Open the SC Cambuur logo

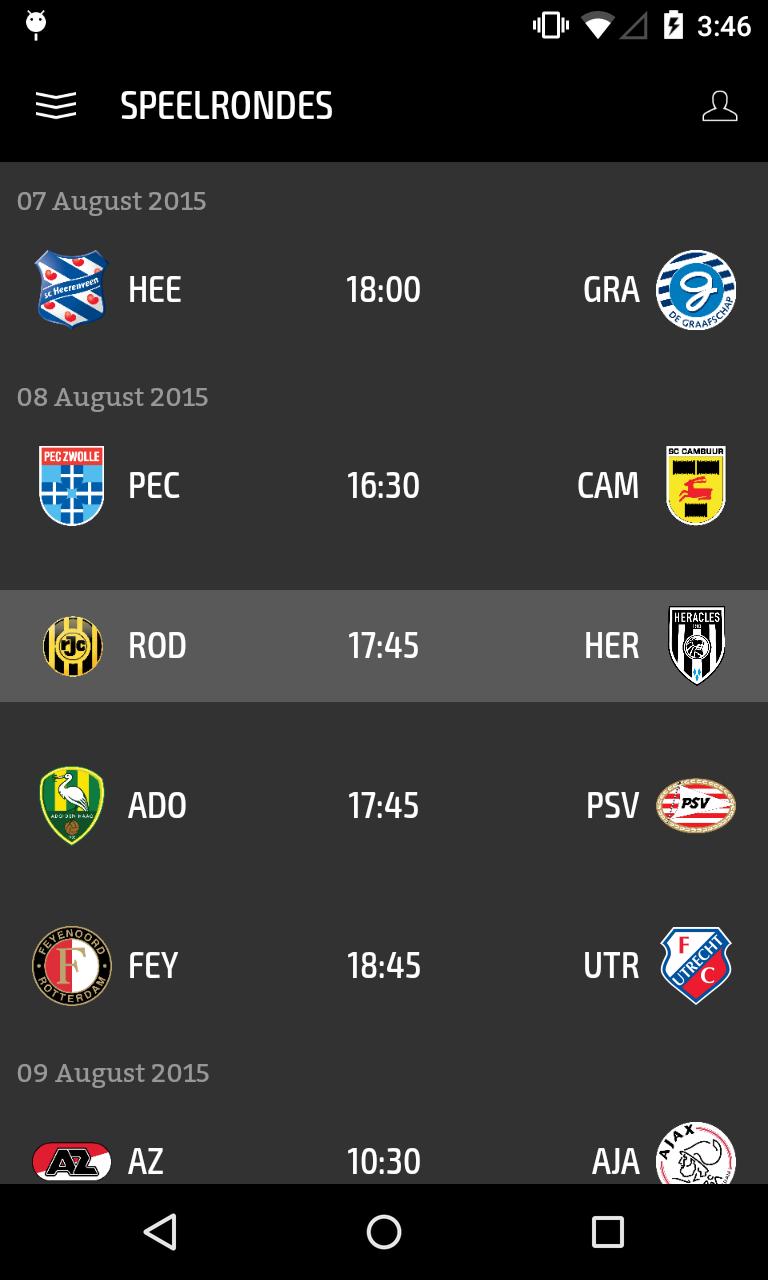coord(695,485)
